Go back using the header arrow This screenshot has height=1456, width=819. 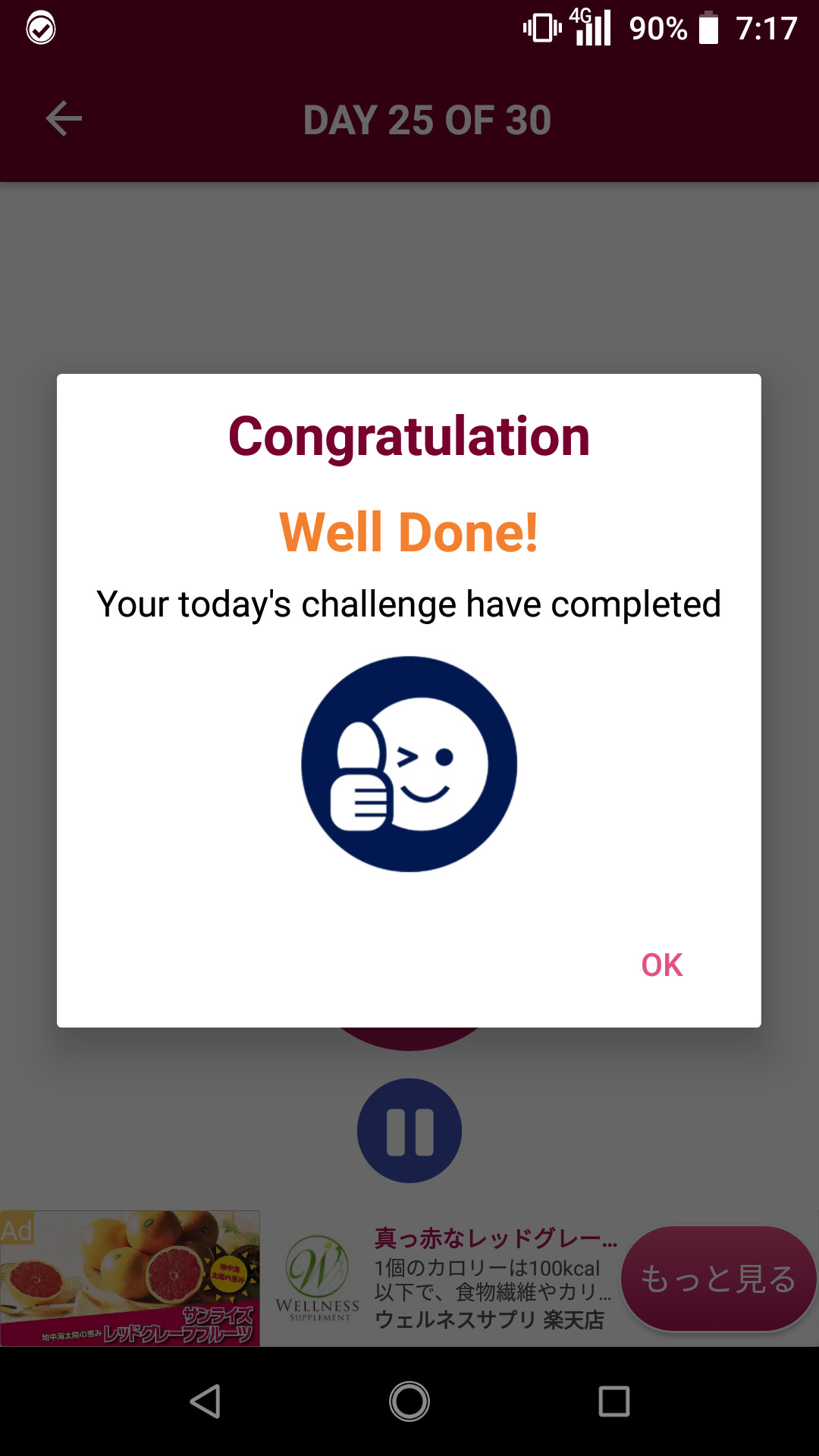tap(64, 119)
